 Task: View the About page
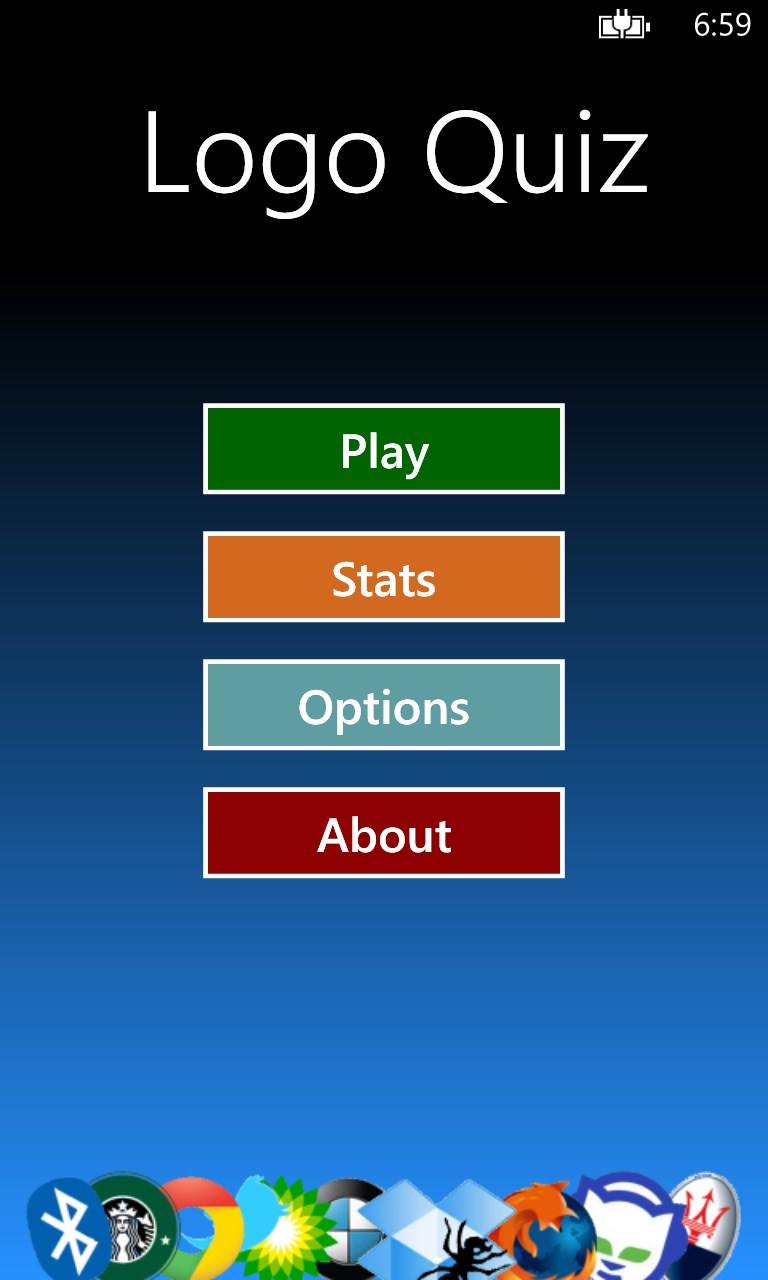click(384, 833)
